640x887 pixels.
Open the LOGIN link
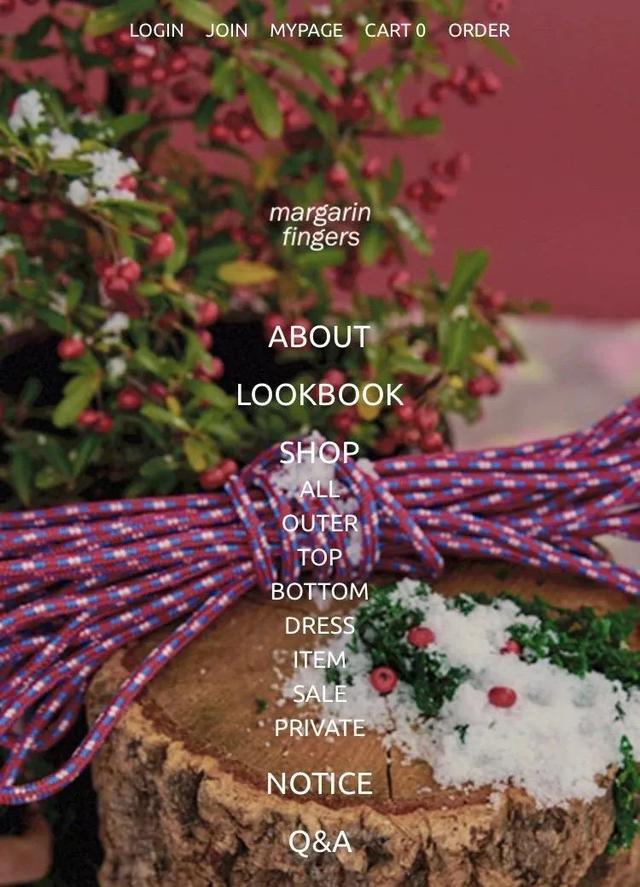click(157, 30)
